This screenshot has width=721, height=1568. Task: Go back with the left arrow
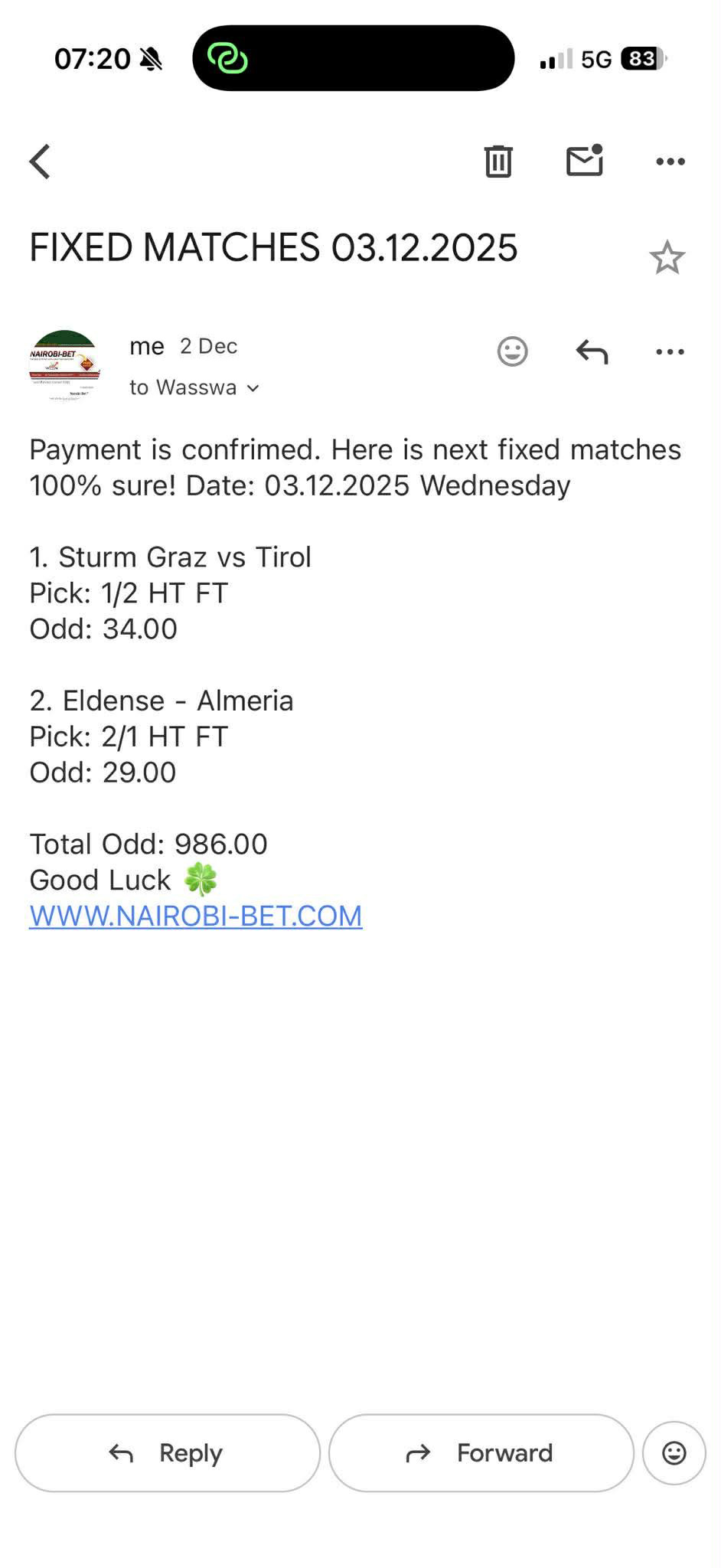pyautogui.click(x=40, y=161)
